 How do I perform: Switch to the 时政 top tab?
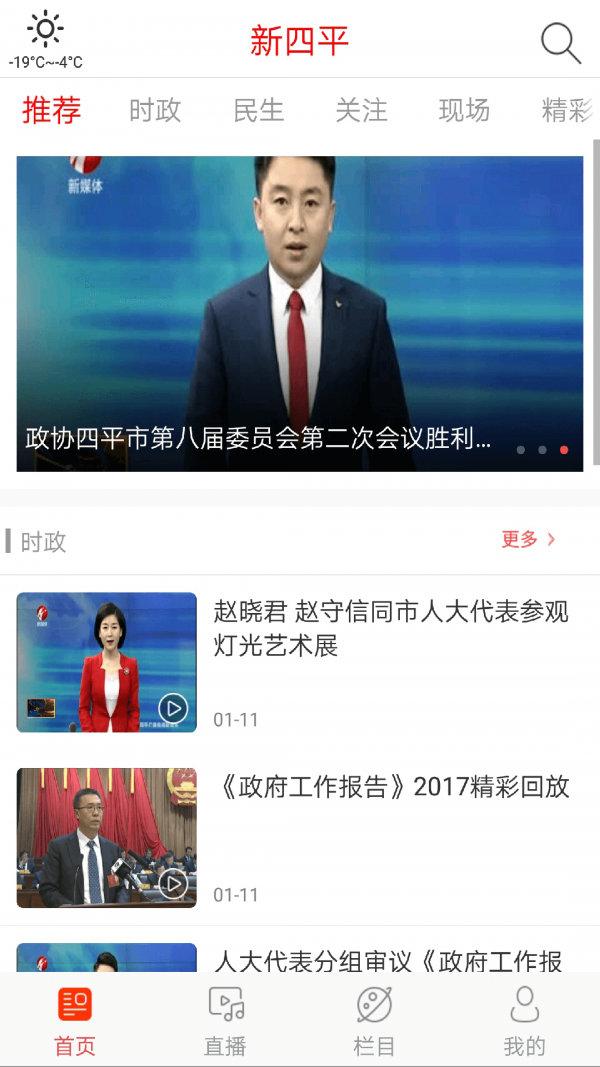[x=155, y=110]
